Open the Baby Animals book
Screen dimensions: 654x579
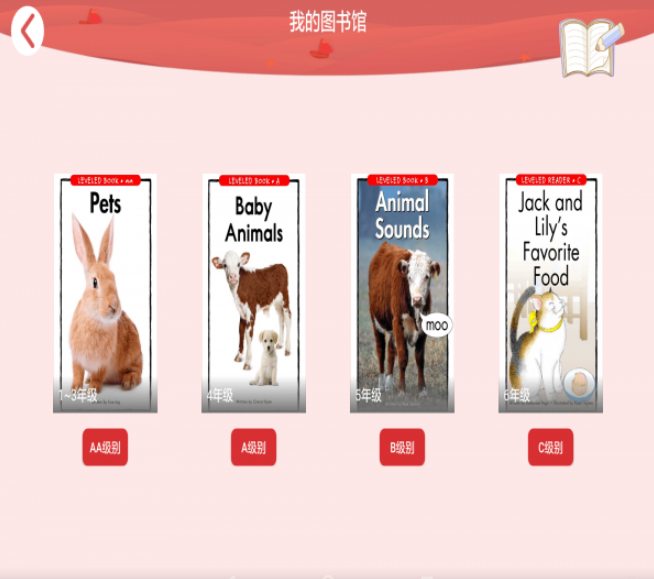point(253,292)
